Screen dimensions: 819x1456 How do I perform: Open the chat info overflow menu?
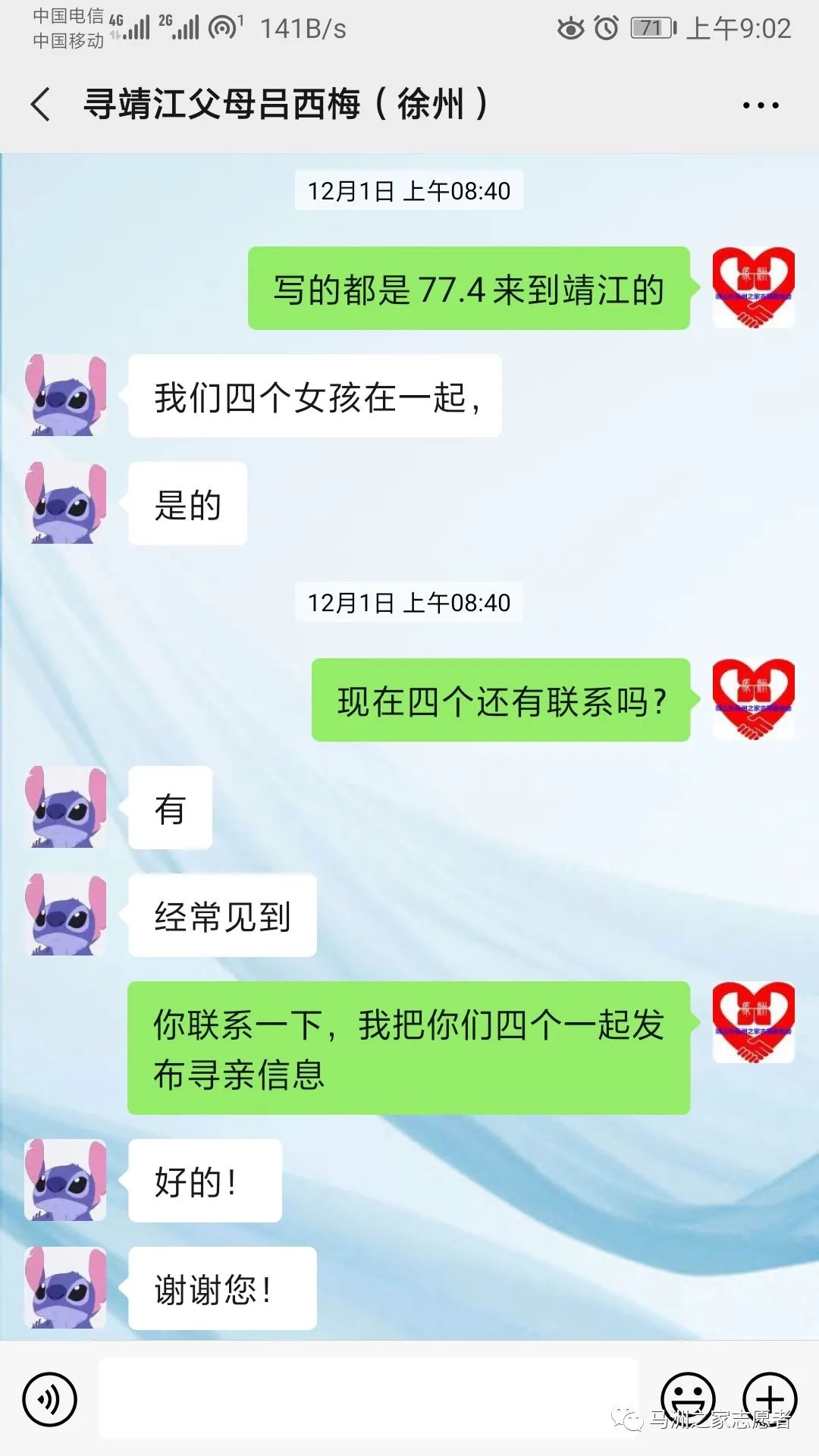[760, 105]
